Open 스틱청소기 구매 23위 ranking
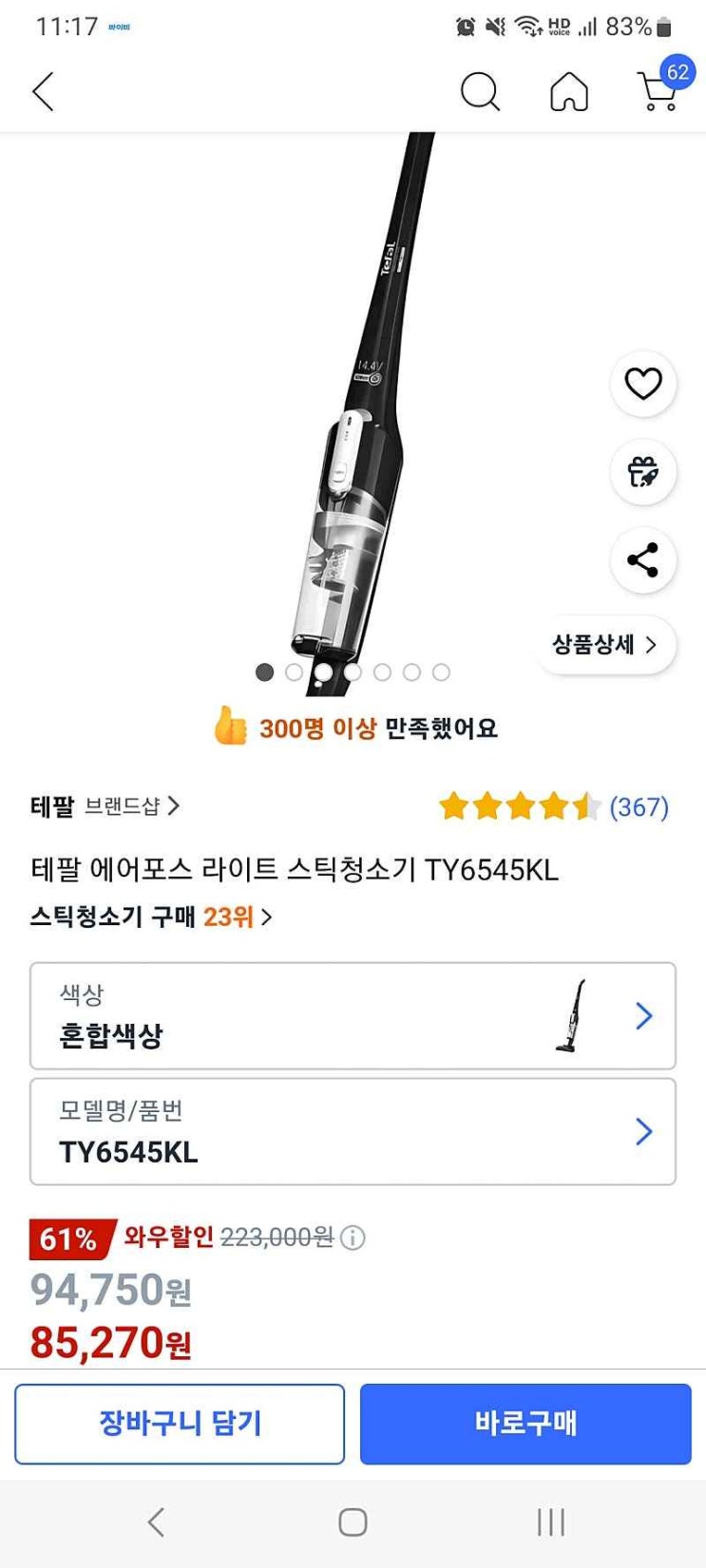The image size is (706, 1568). 150,916
